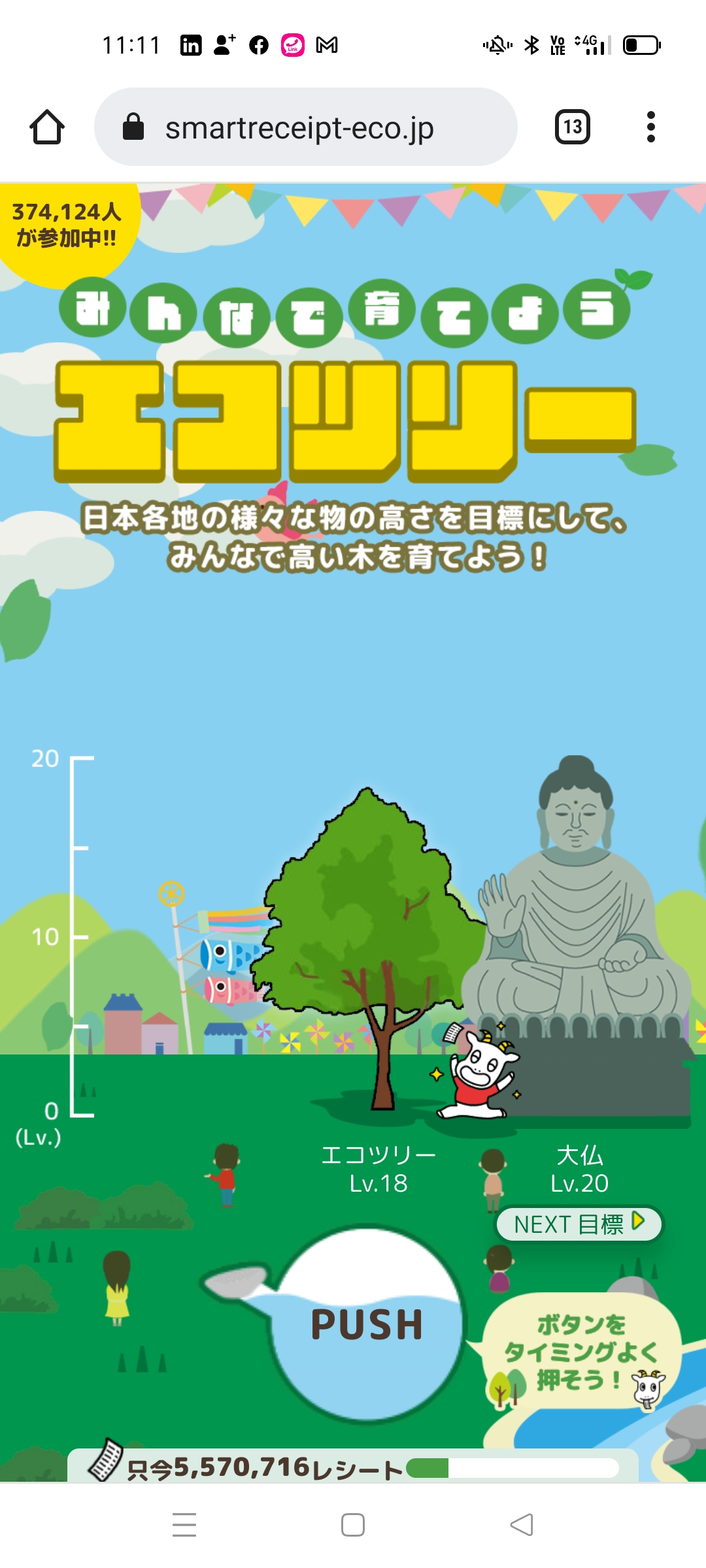Viewport: 706px width, 1568px height.
Task: Open the NEXT 目標 link
Action: [579, 1224]
